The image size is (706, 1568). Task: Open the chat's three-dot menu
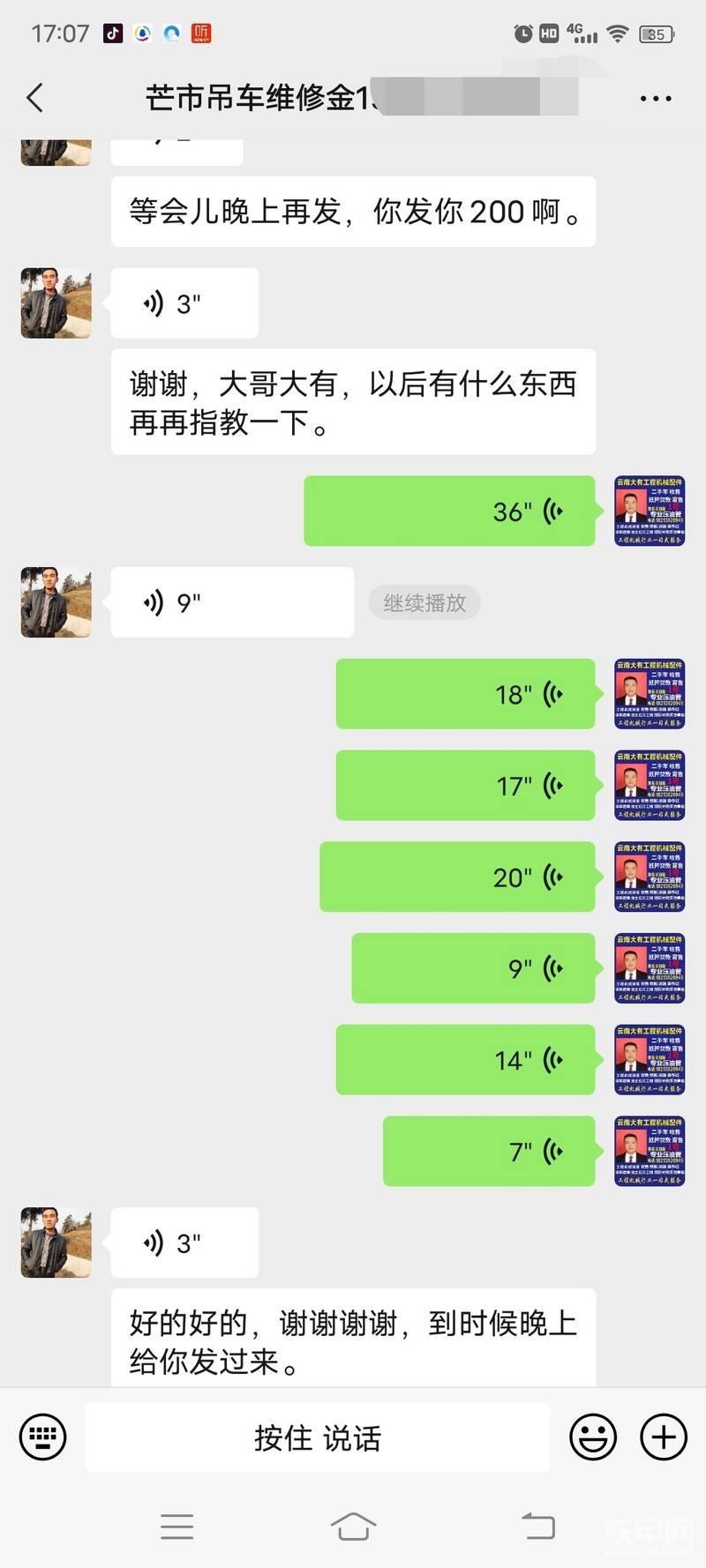tap(655, 99)
